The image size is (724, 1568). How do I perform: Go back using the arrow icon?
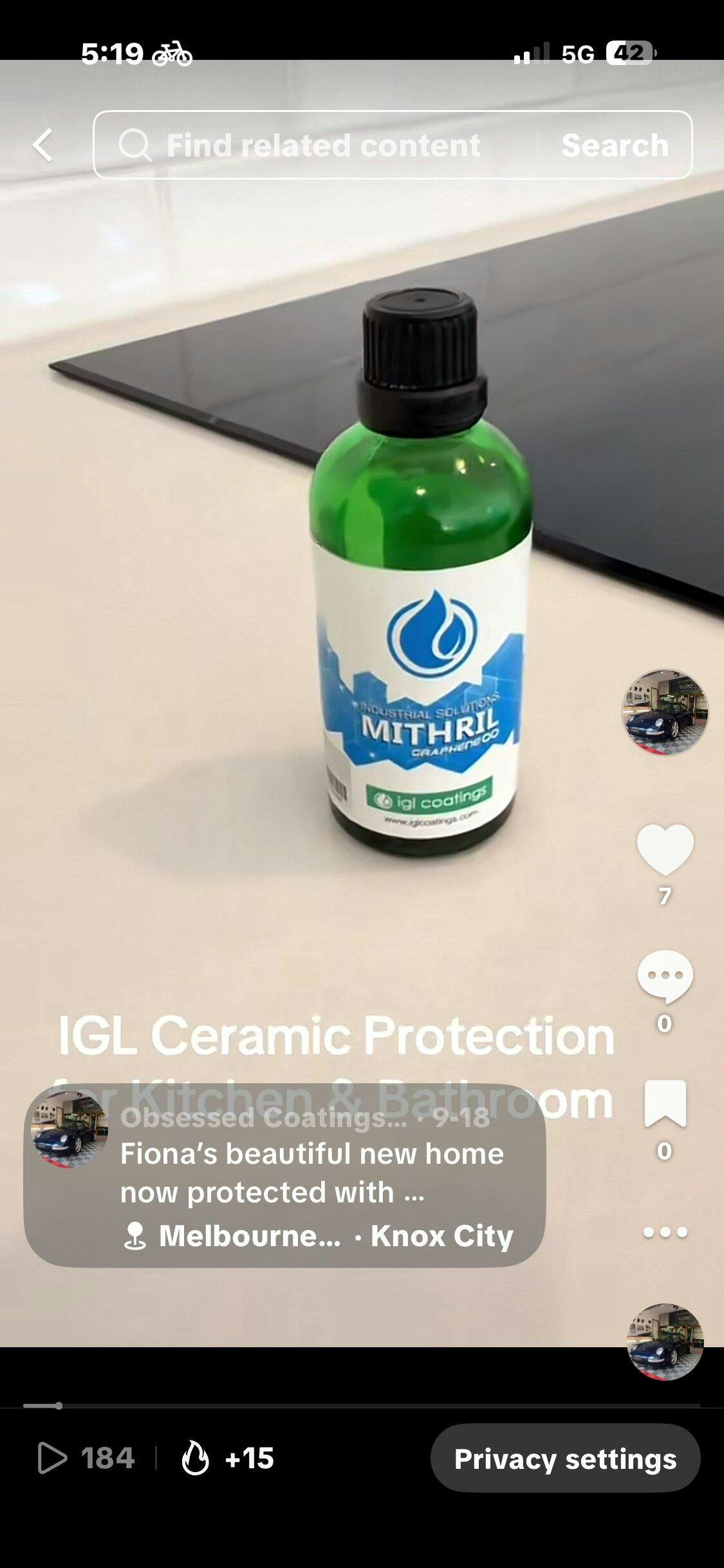(x=42, y=145)
